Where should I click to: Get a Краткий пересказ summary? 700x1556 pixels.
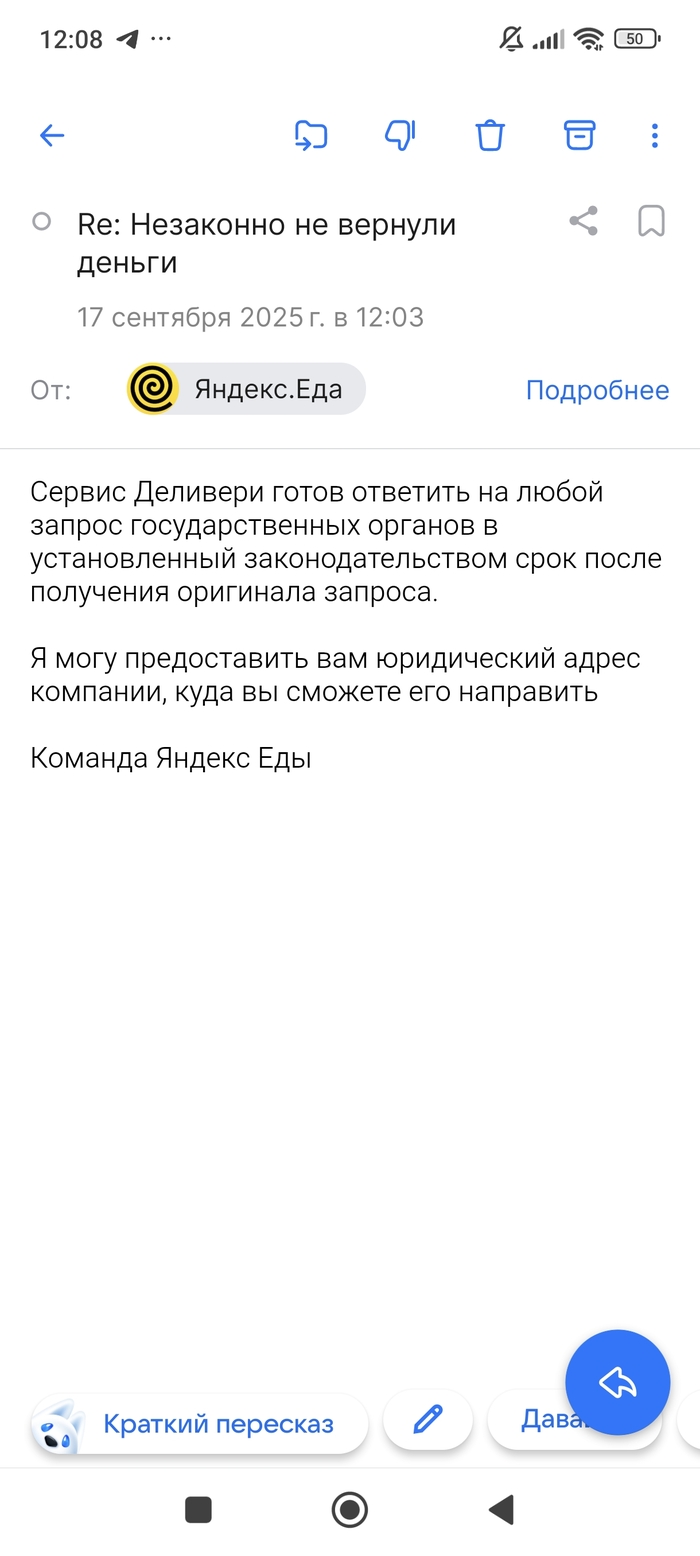tap(200, 1423)
